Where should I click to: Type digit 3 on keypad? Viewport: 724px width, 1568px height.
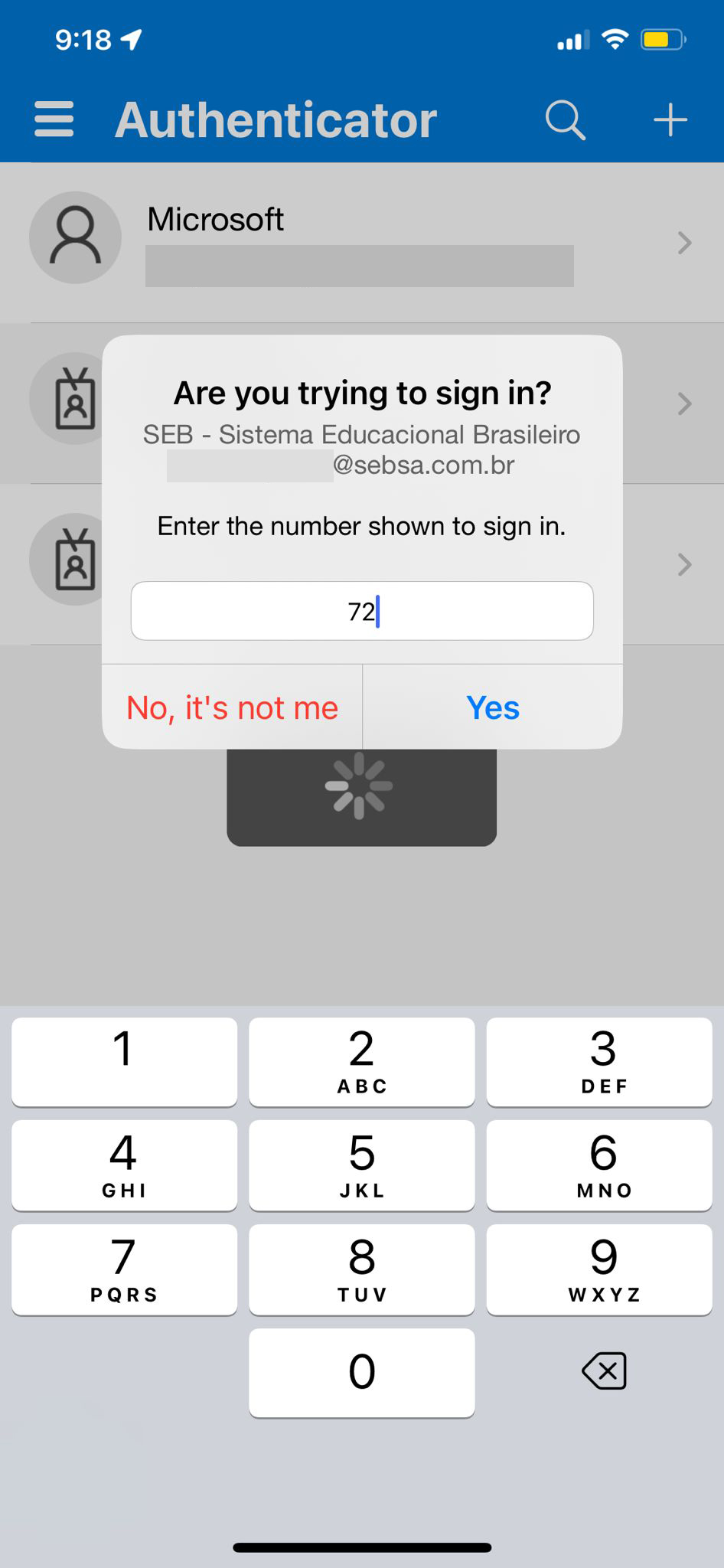point(599,1062)
